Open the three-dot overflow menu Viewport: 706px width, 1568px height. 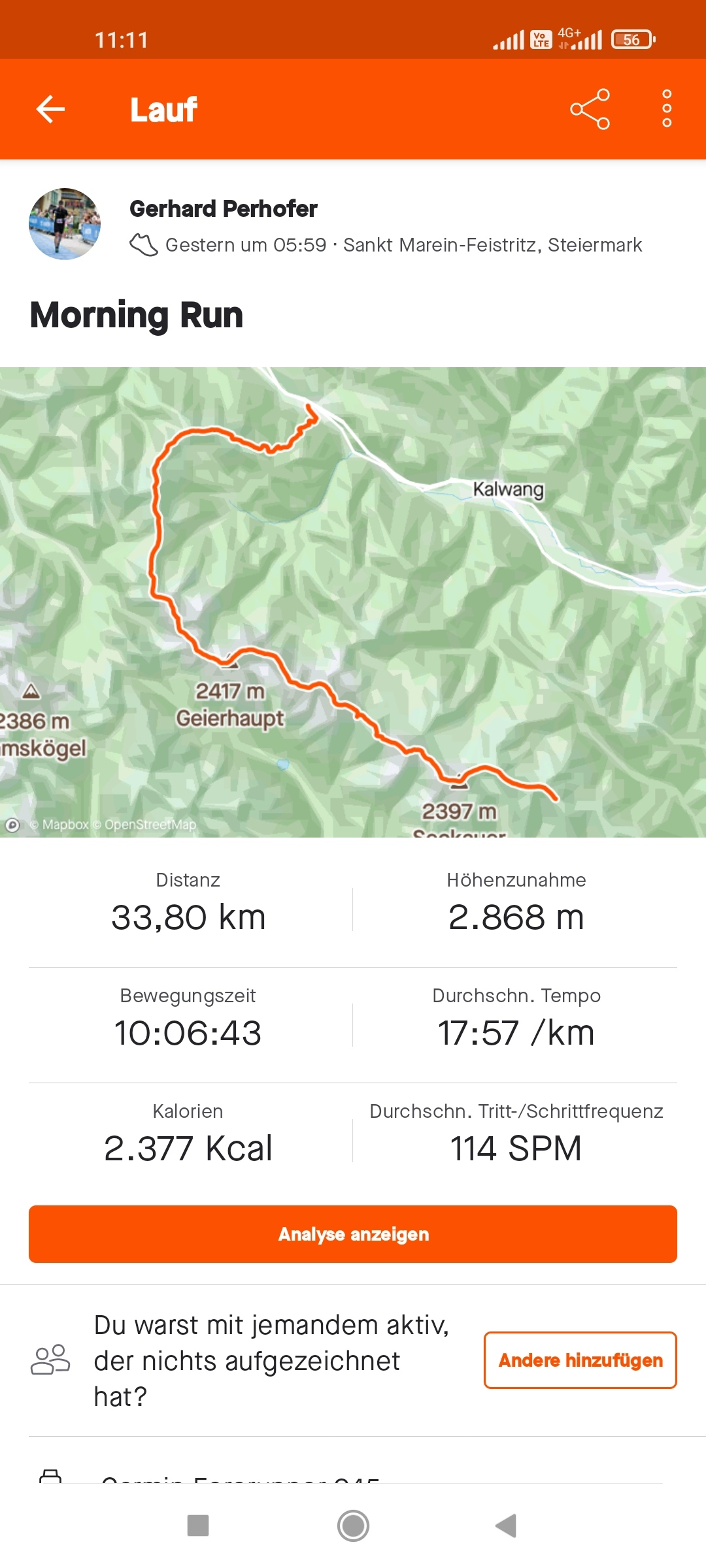667,109
